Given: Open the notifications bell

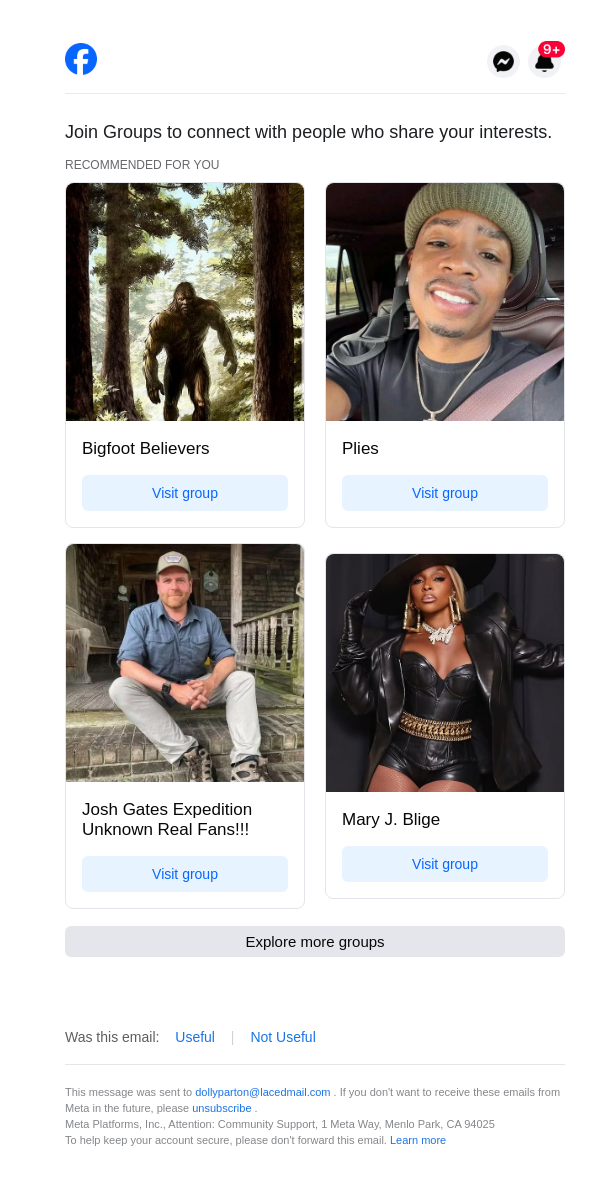Looking at the screenshot, I should [x=544, y=62].
